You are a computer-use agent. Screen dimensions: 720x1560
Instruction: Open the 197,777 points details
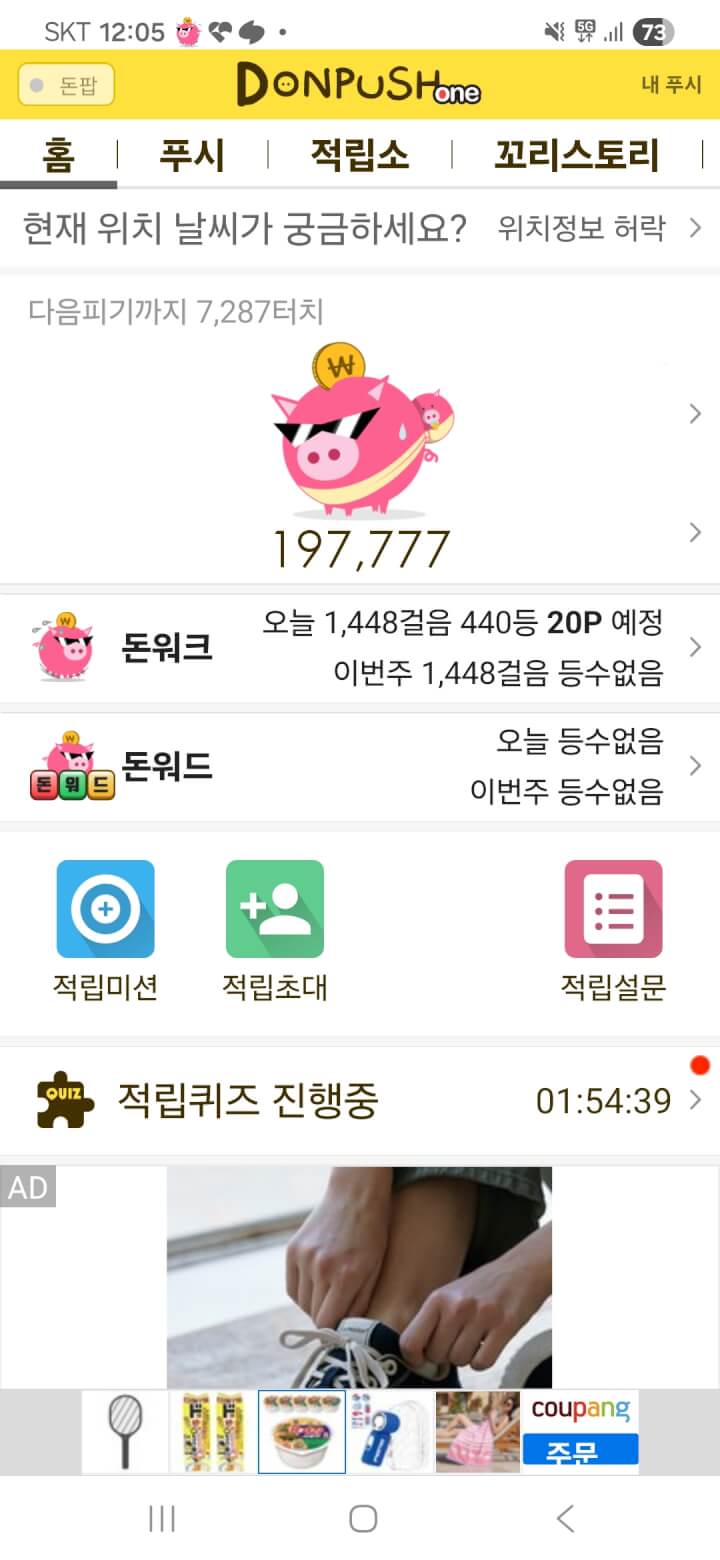[x=362, y=549]
